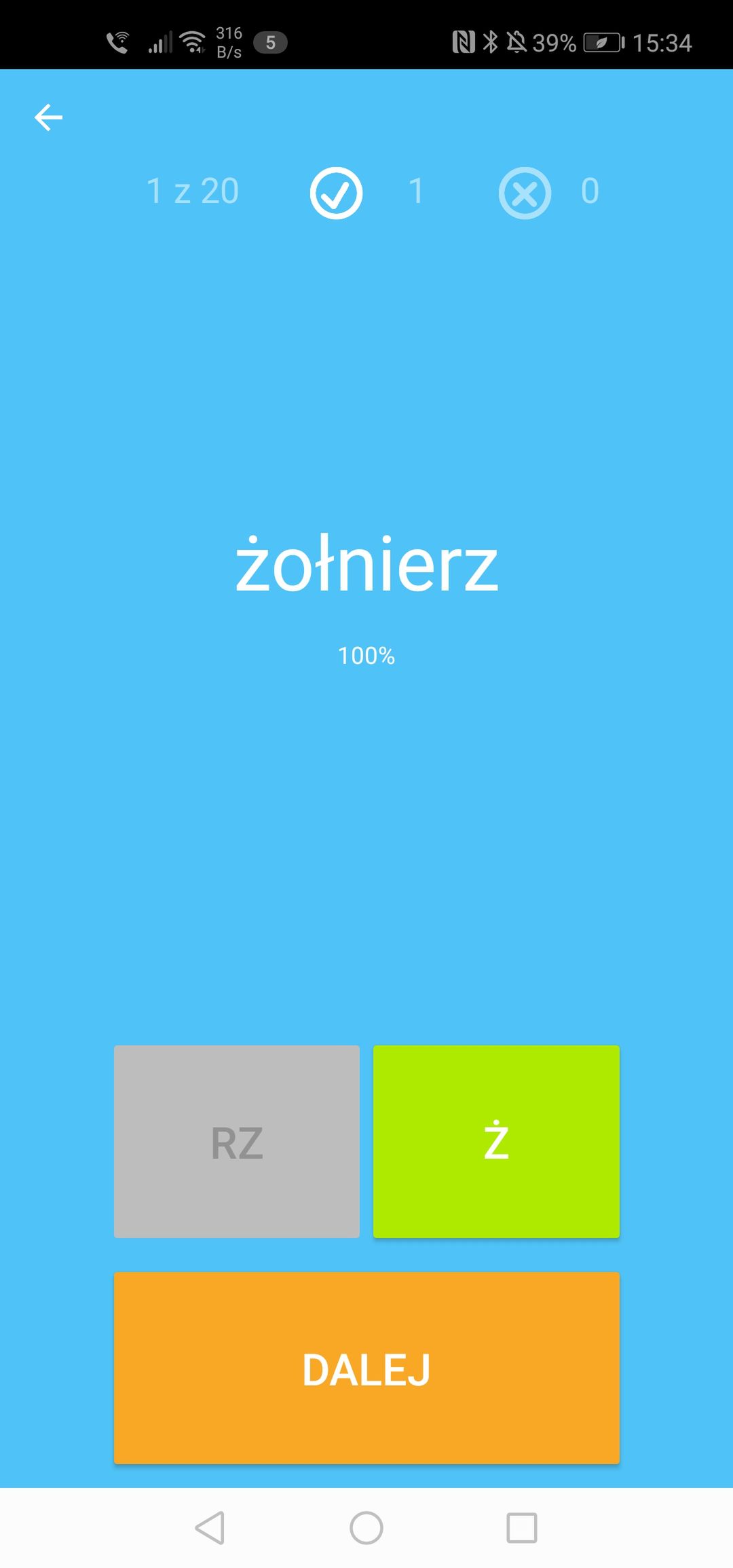Select the RZ answer button
The image size is (733, 1568).
[237, 1142]
